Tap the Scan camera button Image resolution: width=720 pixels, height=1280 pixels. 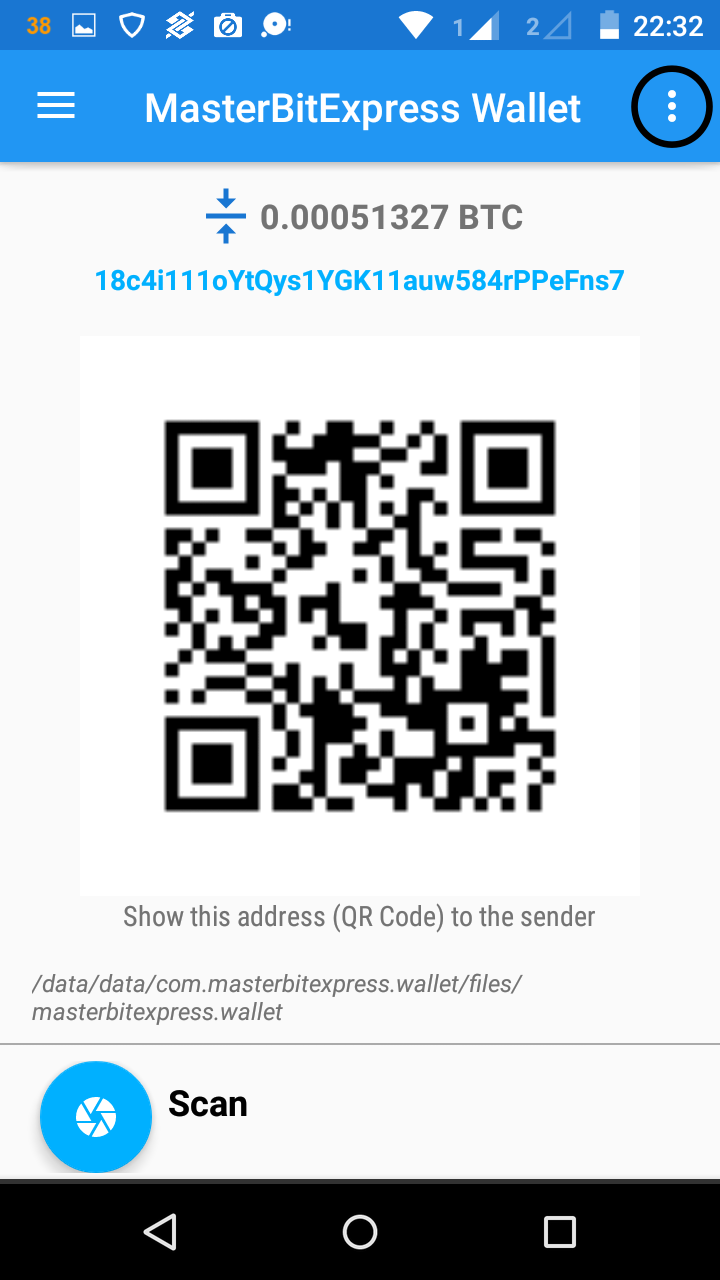[x=96, y=1116]
